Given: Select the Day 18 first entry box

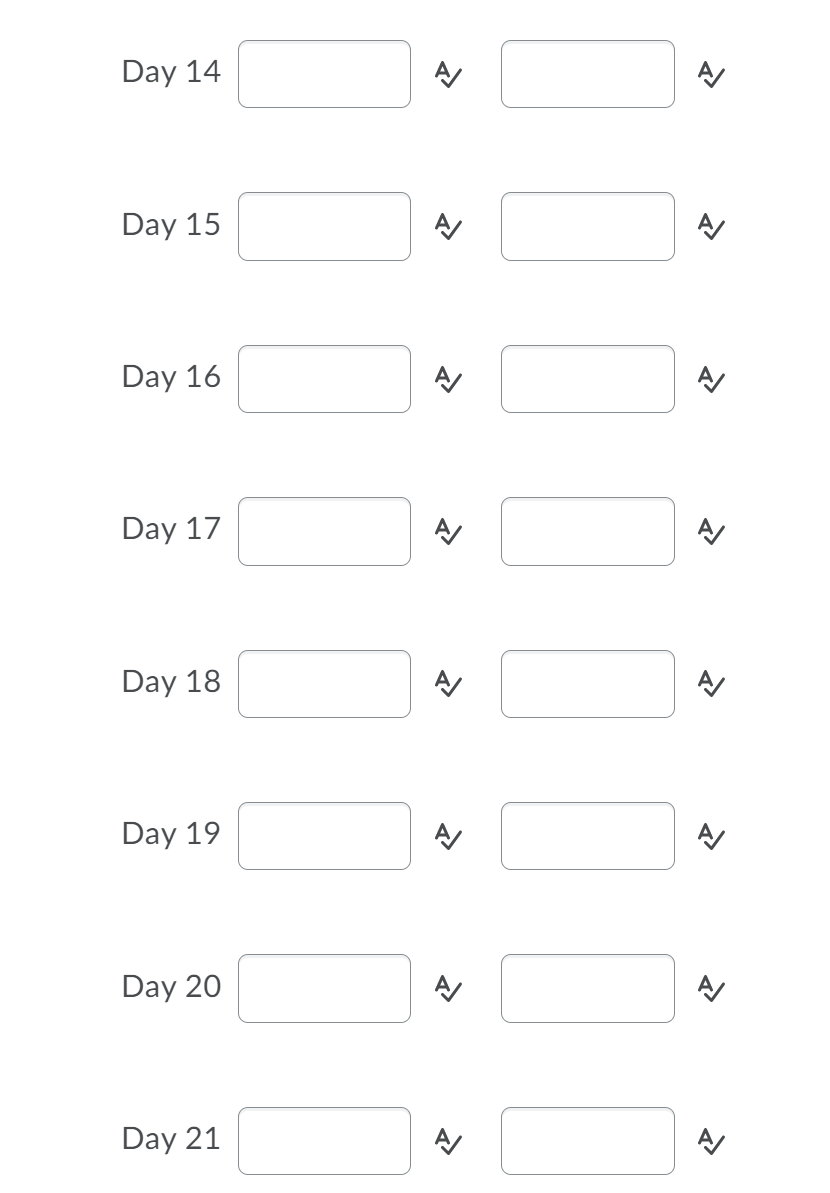Looking at the screenshot, I should click(x=324, y=683).
